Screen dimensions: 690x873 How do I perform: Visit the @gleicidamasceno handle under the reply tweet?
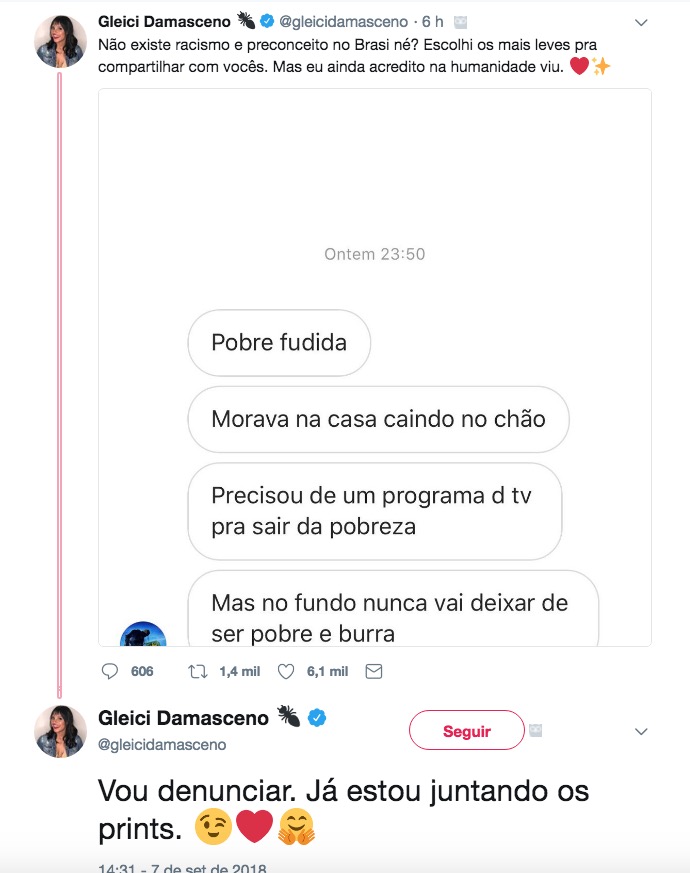pyautogui.click(x=162, y=745)
